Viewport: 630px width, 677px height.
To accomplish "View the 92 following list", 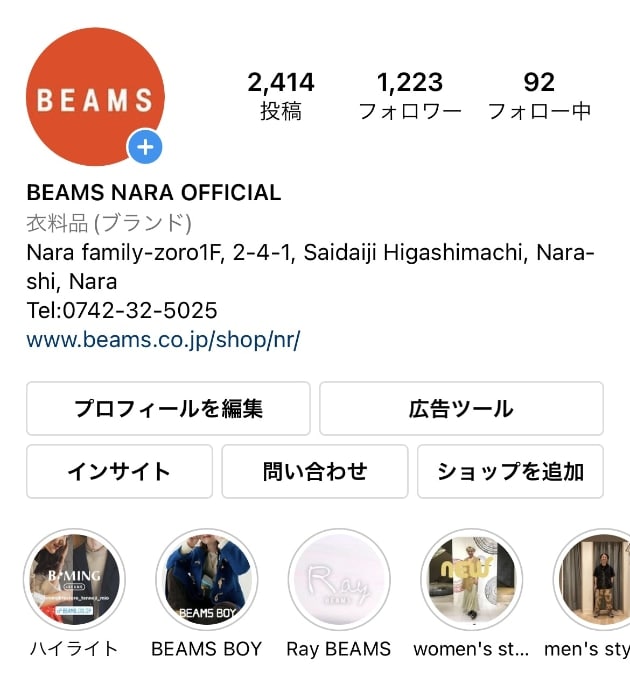I will click(539, 95).
